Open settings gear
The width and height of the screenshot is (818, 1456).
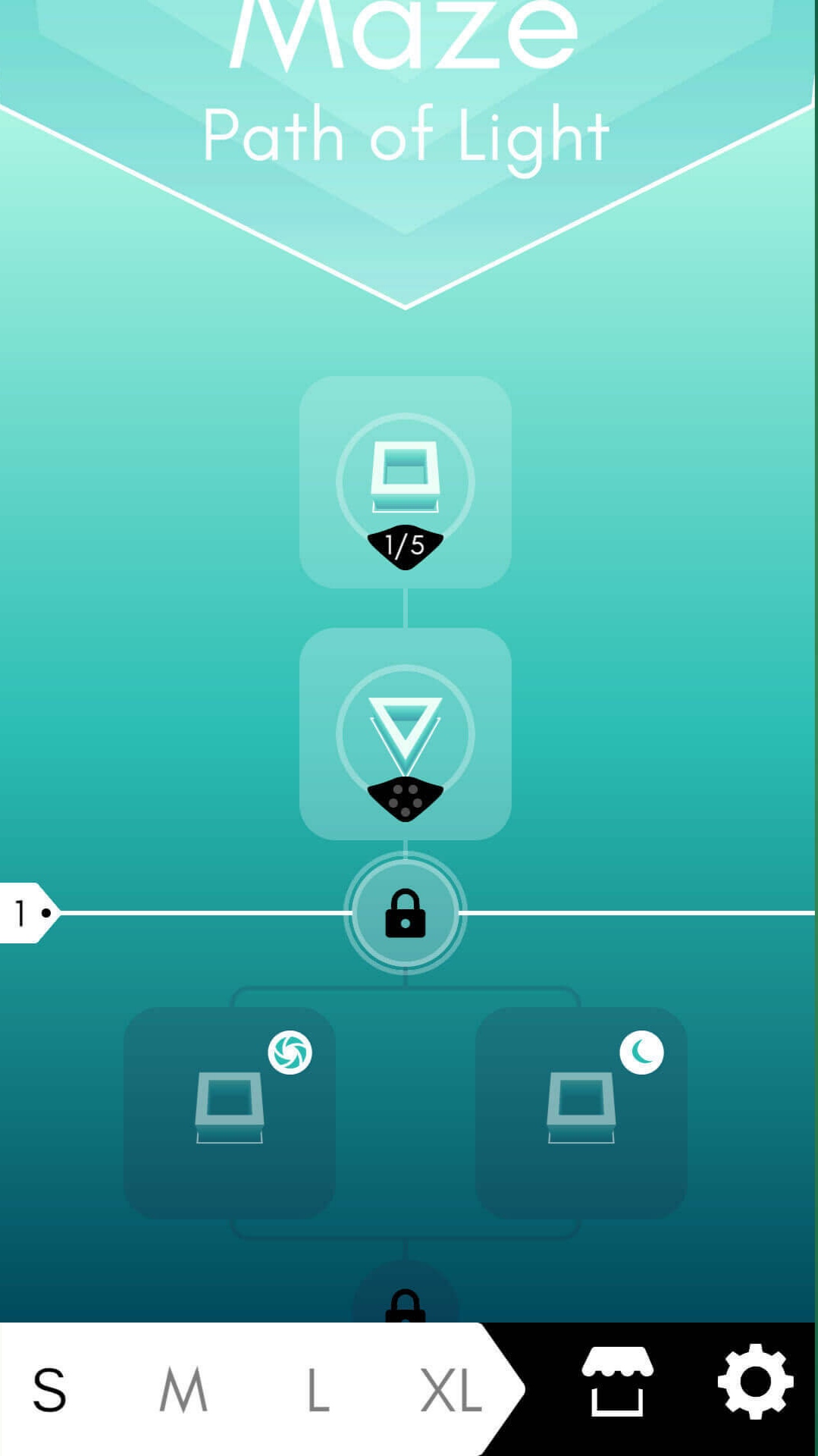click(x=755, y=1382)
